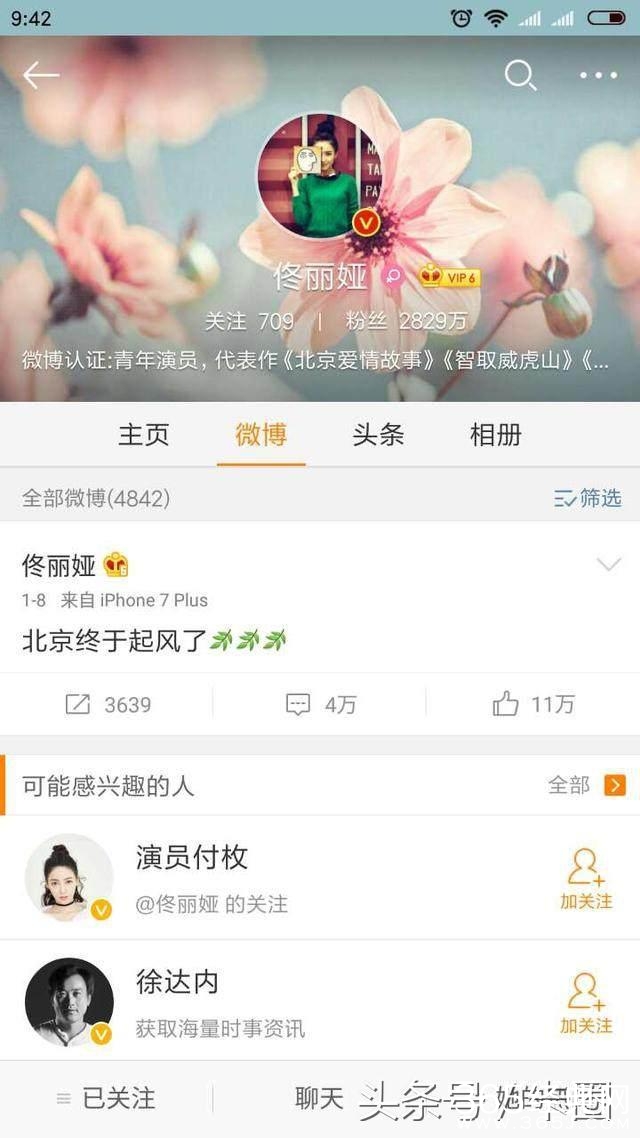Open the 相册 album tab
This screenshot has width=640, height=1138.
click(x=495, y=435)
